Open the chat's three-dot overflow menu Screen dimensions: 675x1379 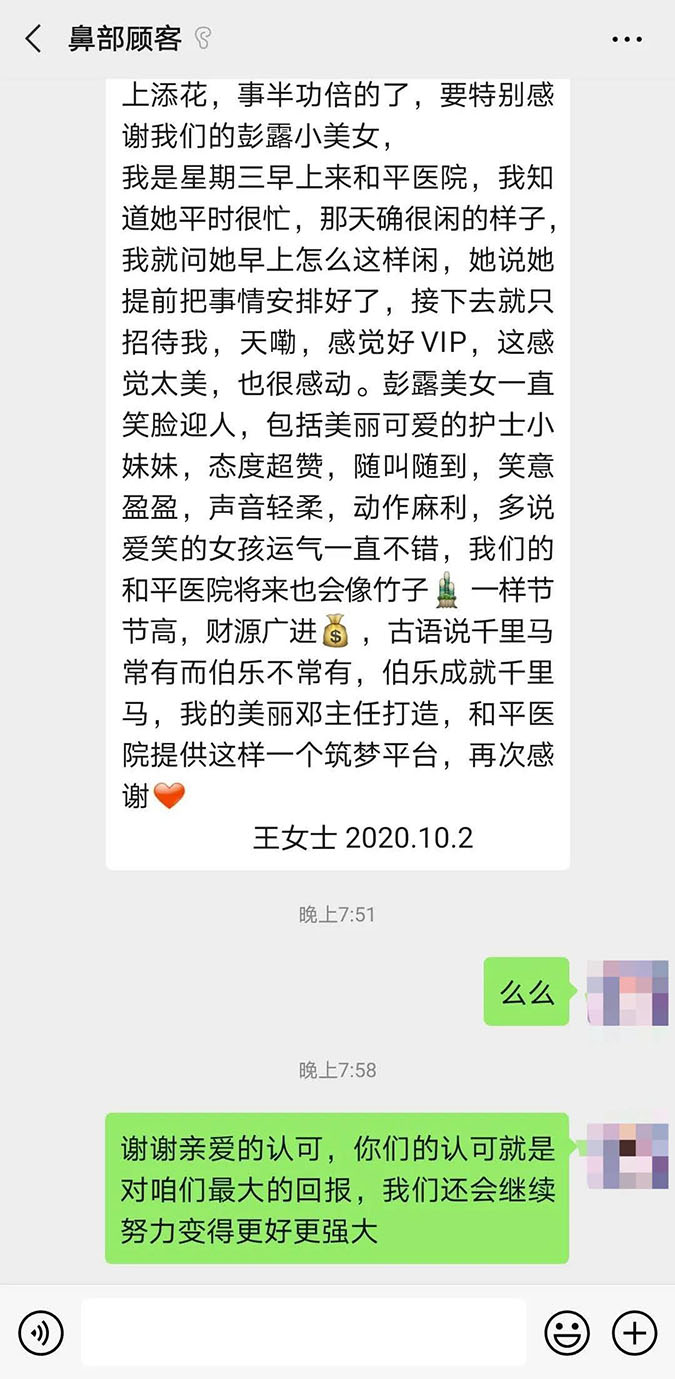point(627,39)
